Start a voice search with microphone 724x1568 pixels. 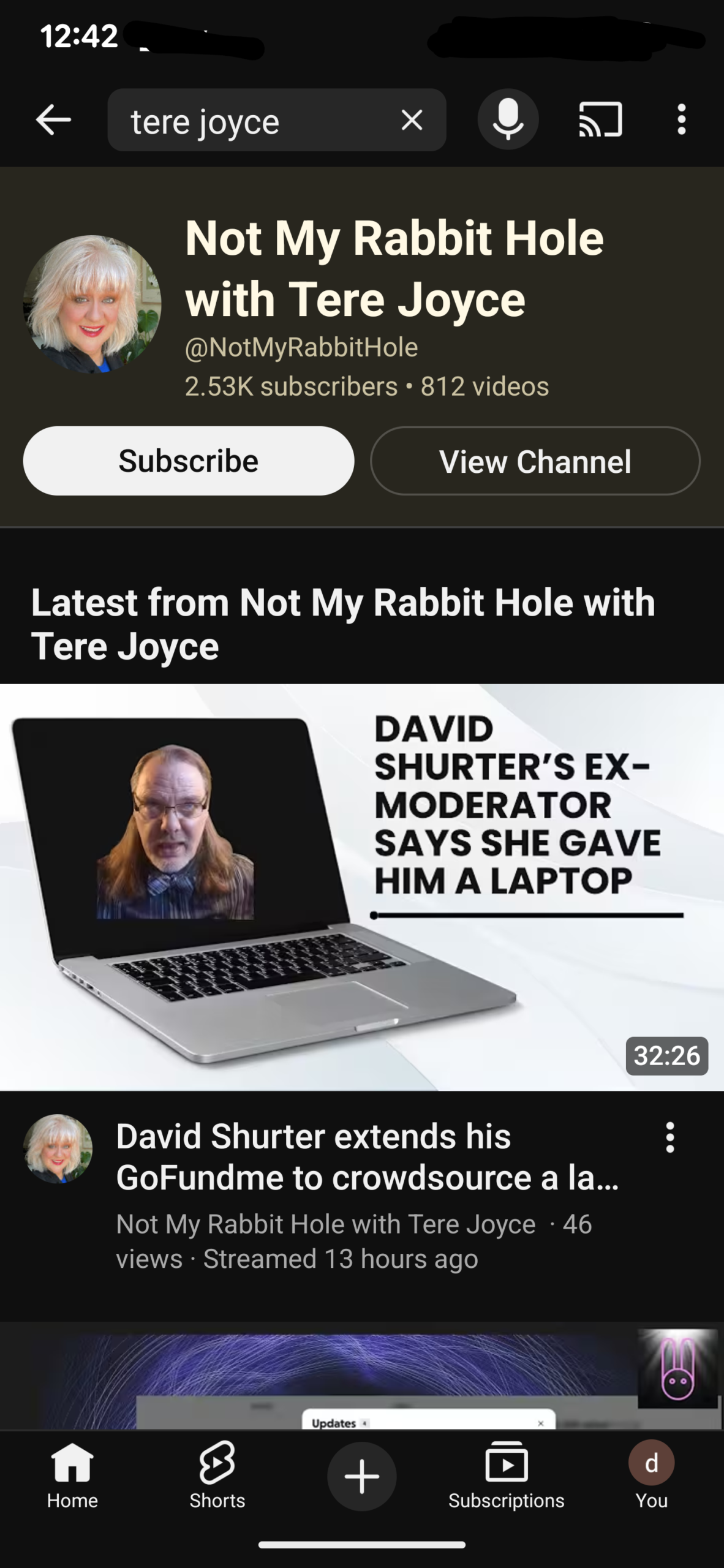coord(508,119)
